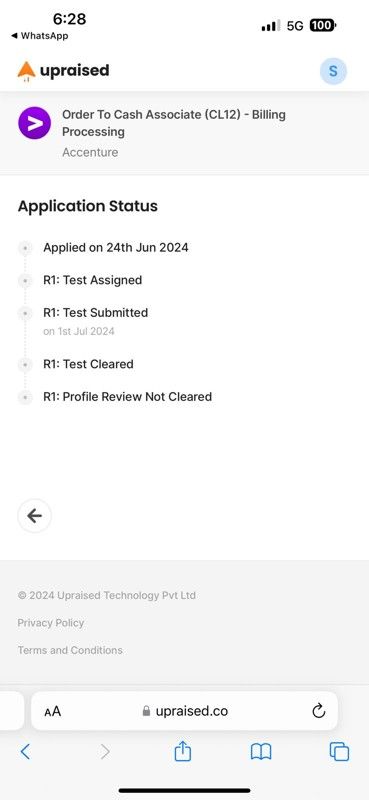Open Safari bookmarks

pyautogui.click(x=261, y=752)
